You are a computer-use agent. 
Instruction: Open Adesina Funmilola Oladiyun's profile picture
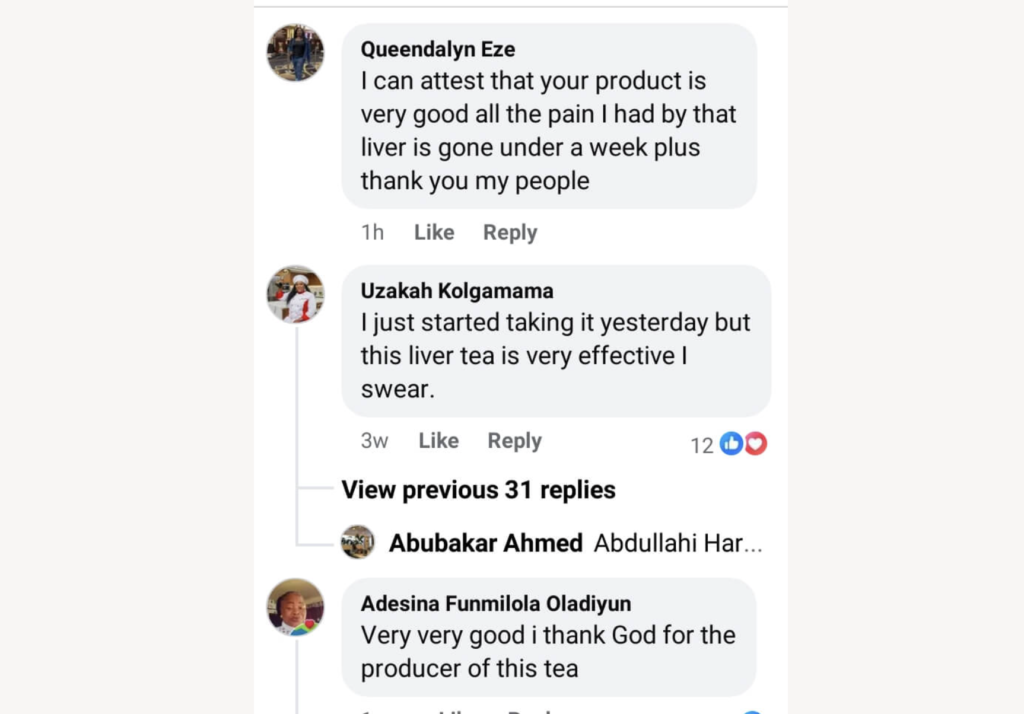(295, 607)
